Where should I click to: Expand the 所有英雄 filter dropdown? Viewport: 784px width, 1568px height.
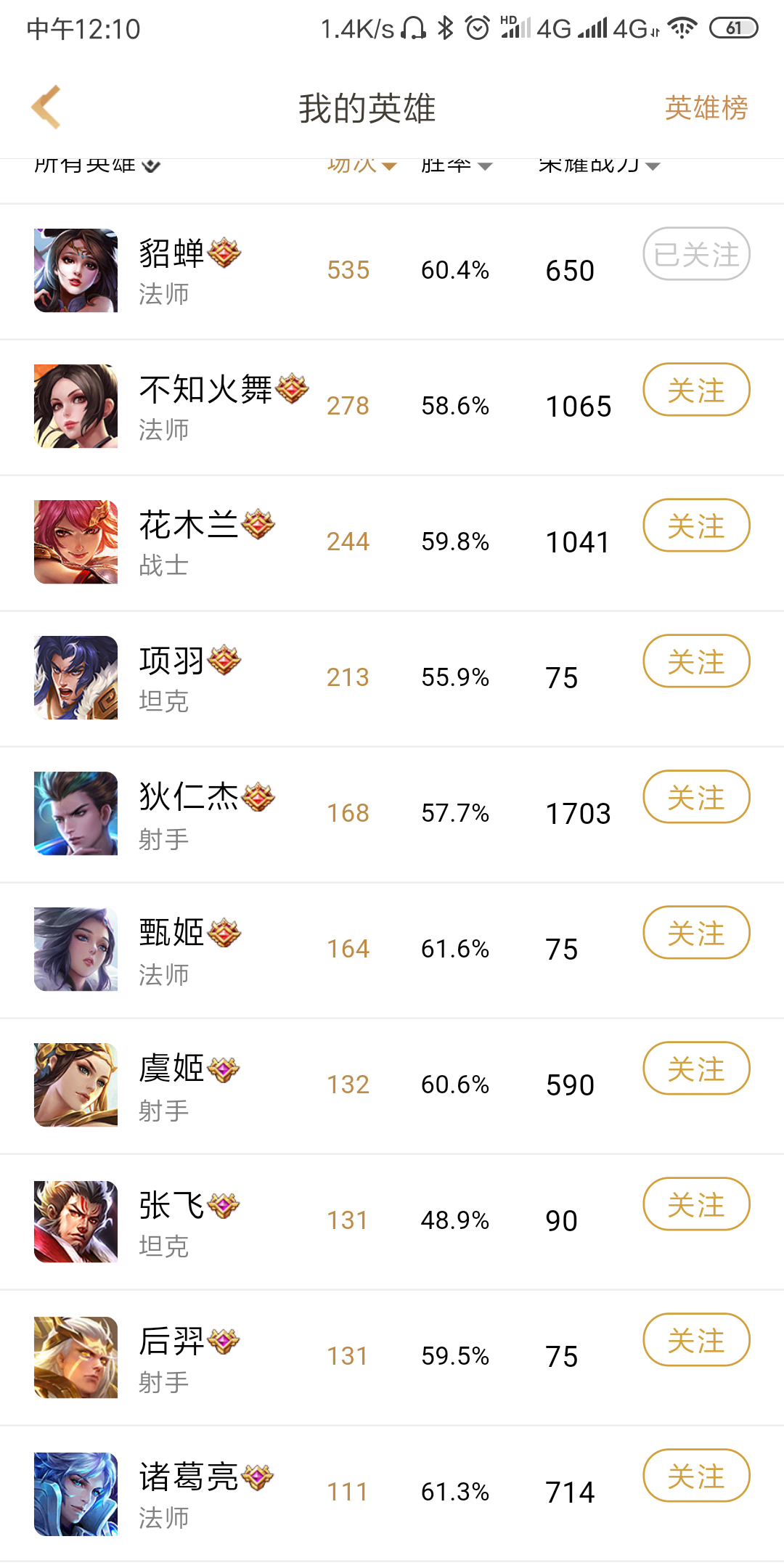click(97, 166)
